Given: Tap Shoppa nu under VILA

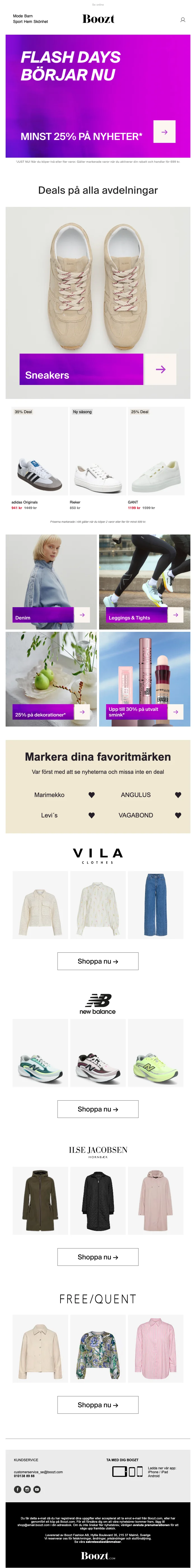Looking at the screenshot, I should (x=98, y=961).
